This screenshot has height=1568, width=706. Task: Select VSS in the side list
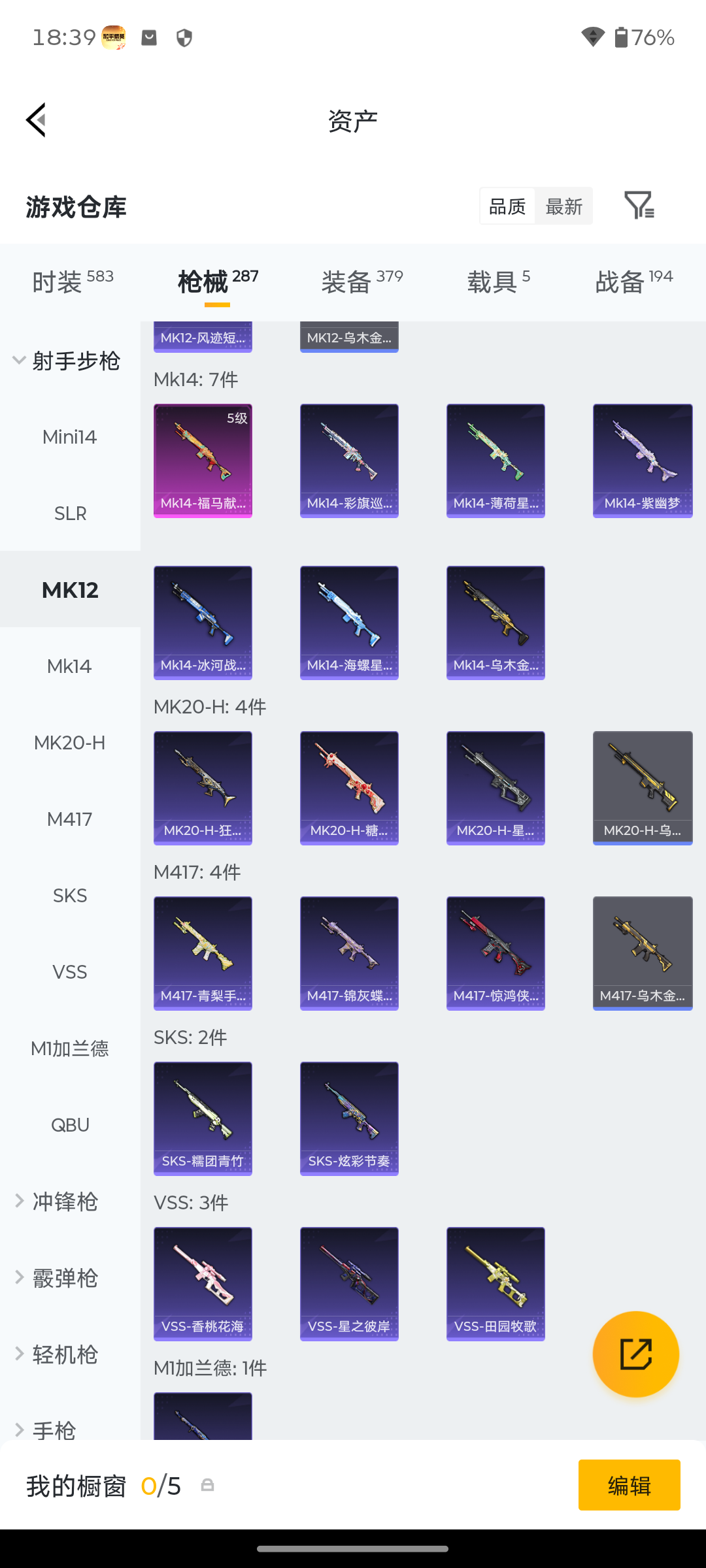pos(70,972)
